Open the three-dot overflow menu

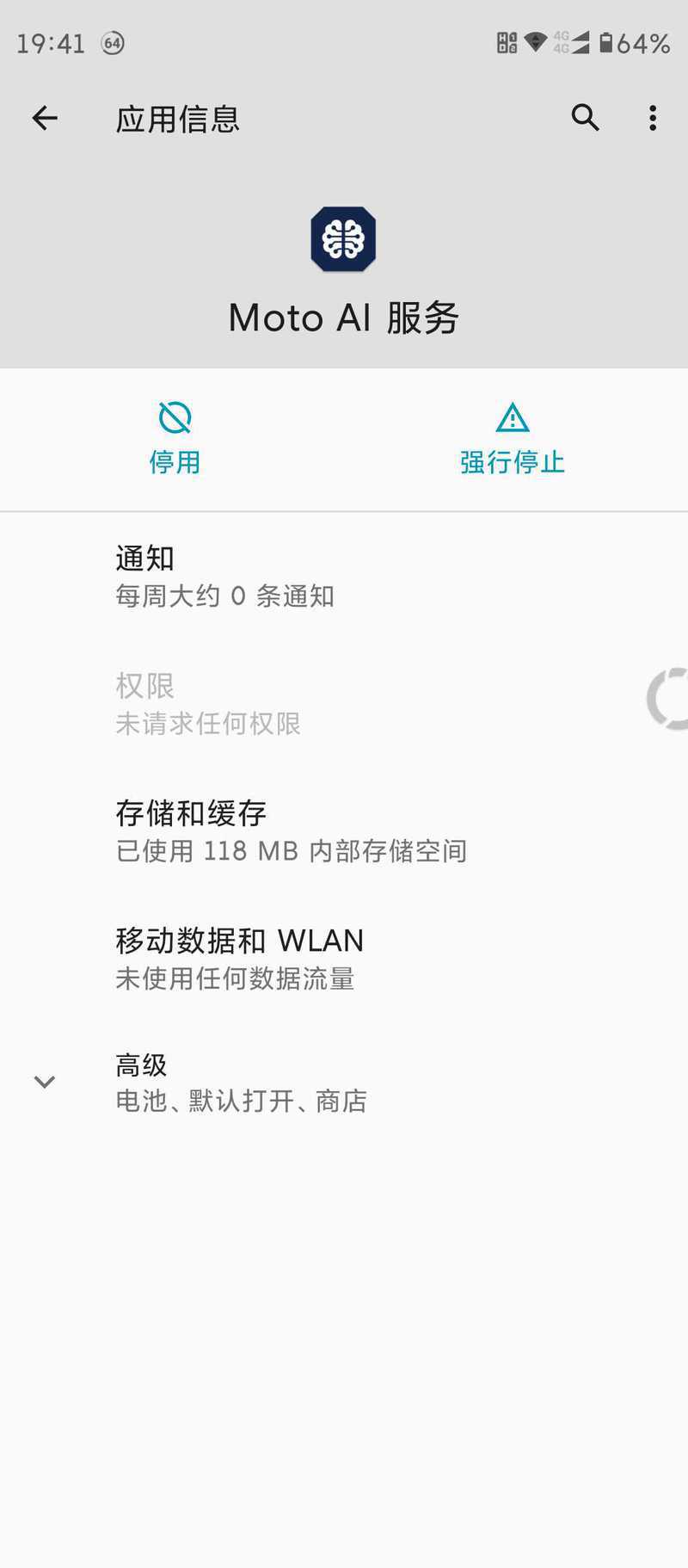tap(653, 118)
